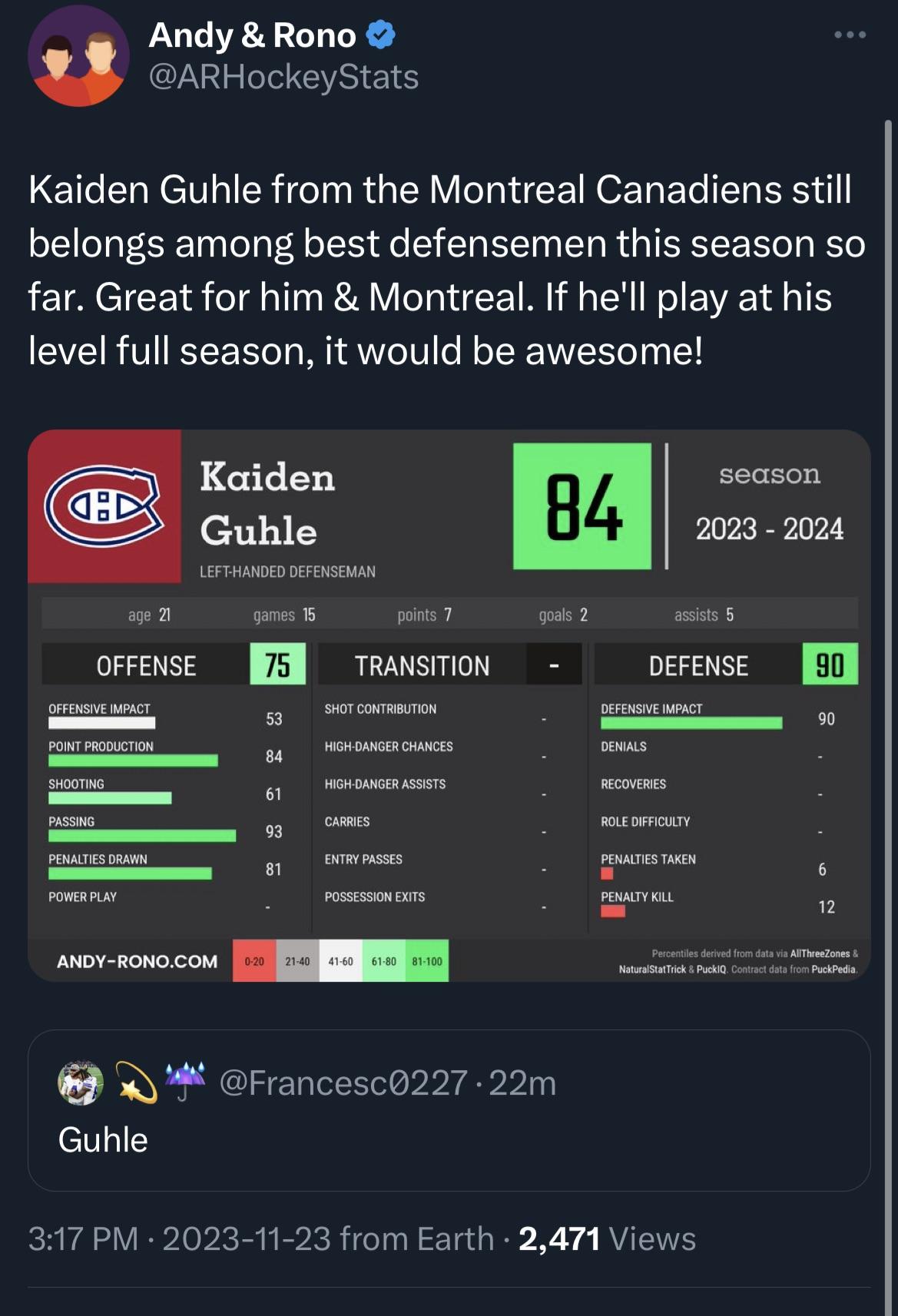View the 2,471 Views analytics
The image size is (898, 1316).
coord(607,1239)
